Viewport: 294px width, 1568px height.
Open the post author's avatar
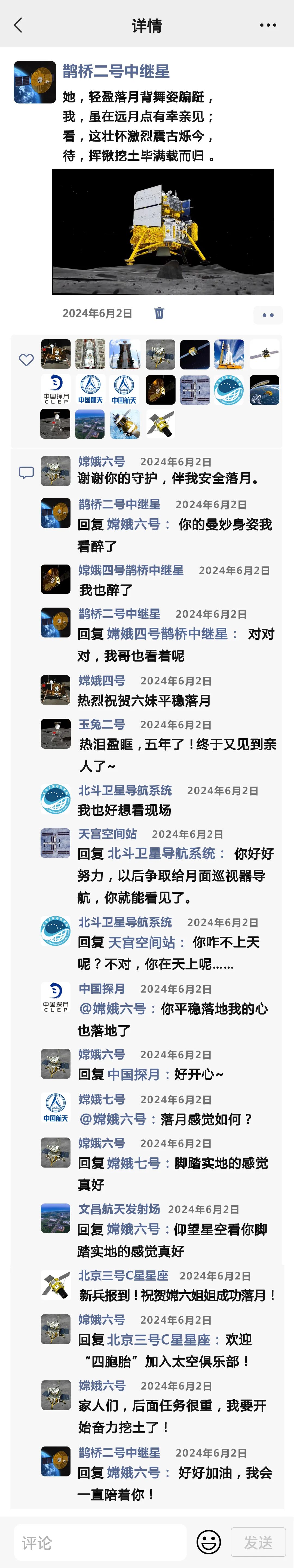pos(35,81)
